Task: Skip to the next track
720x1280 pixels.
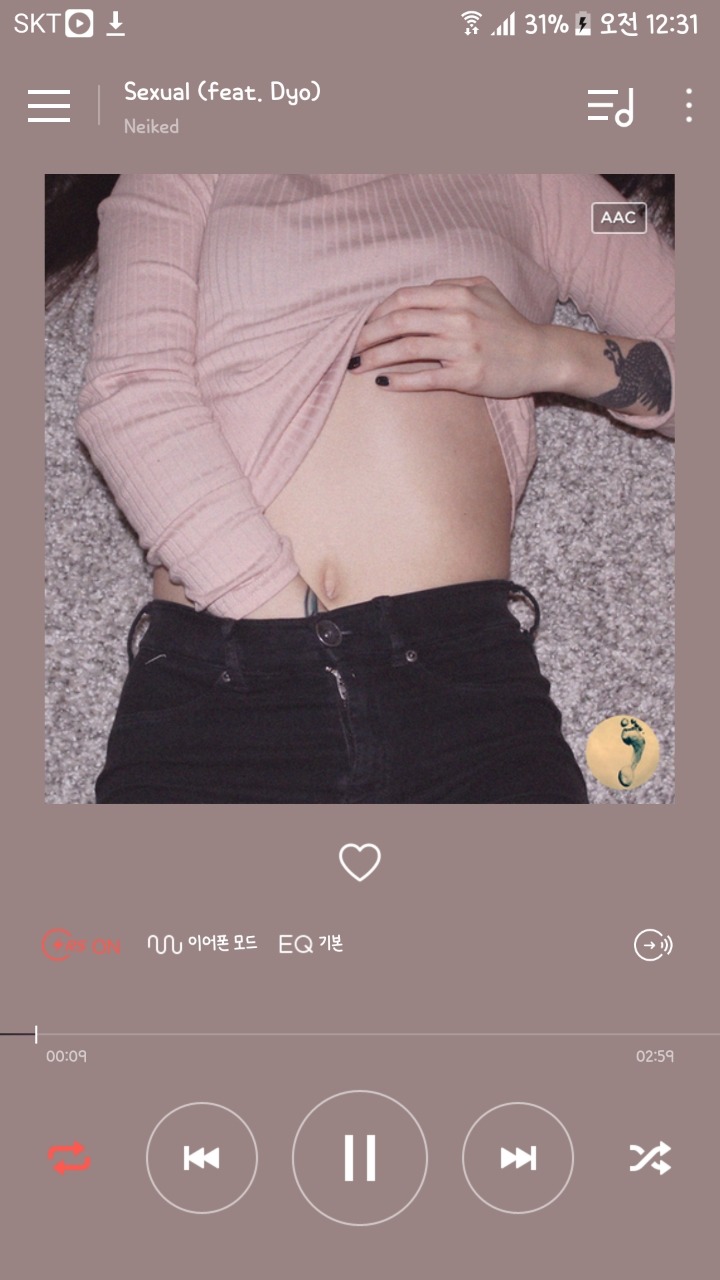Action: pos(518,1158)
